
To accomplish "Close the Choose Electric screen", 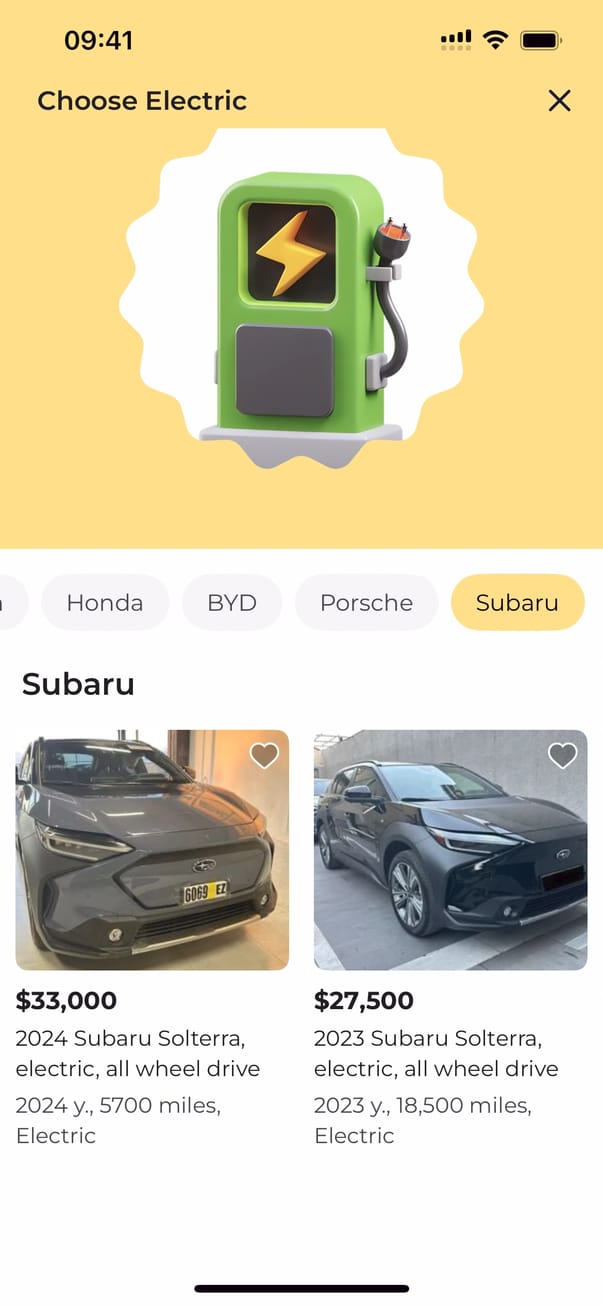I will point(559,100).
